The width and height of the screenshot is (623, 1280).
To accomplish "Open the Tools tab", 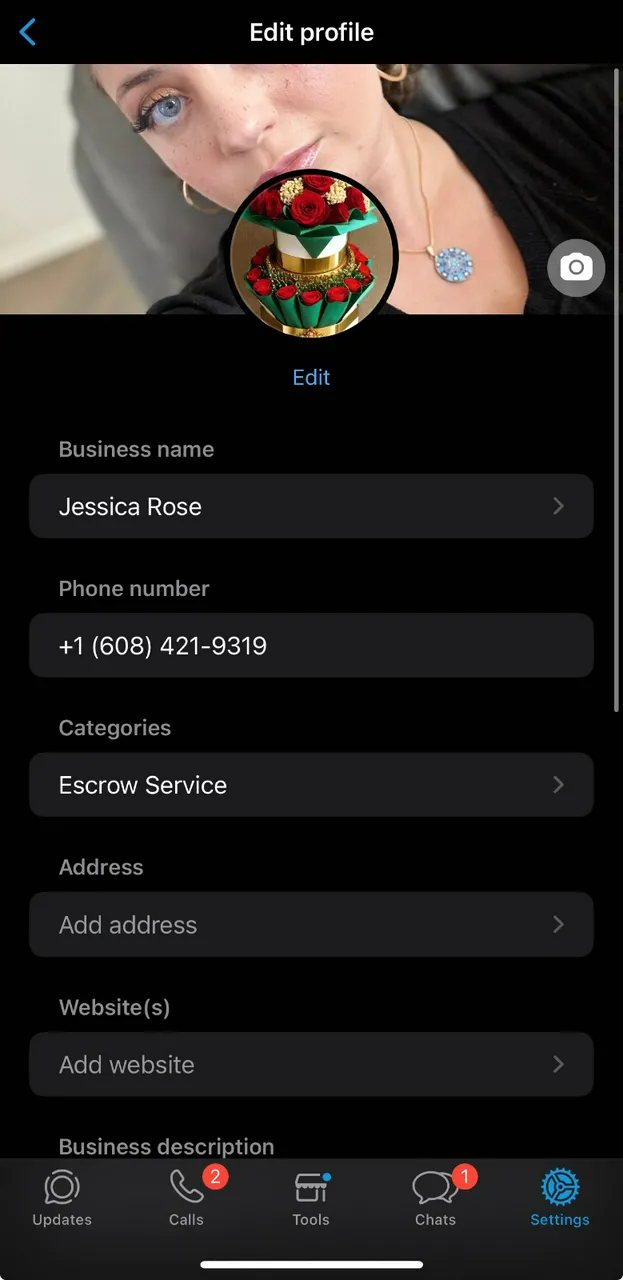I will pyautogui.click(x=311, y=1199).
